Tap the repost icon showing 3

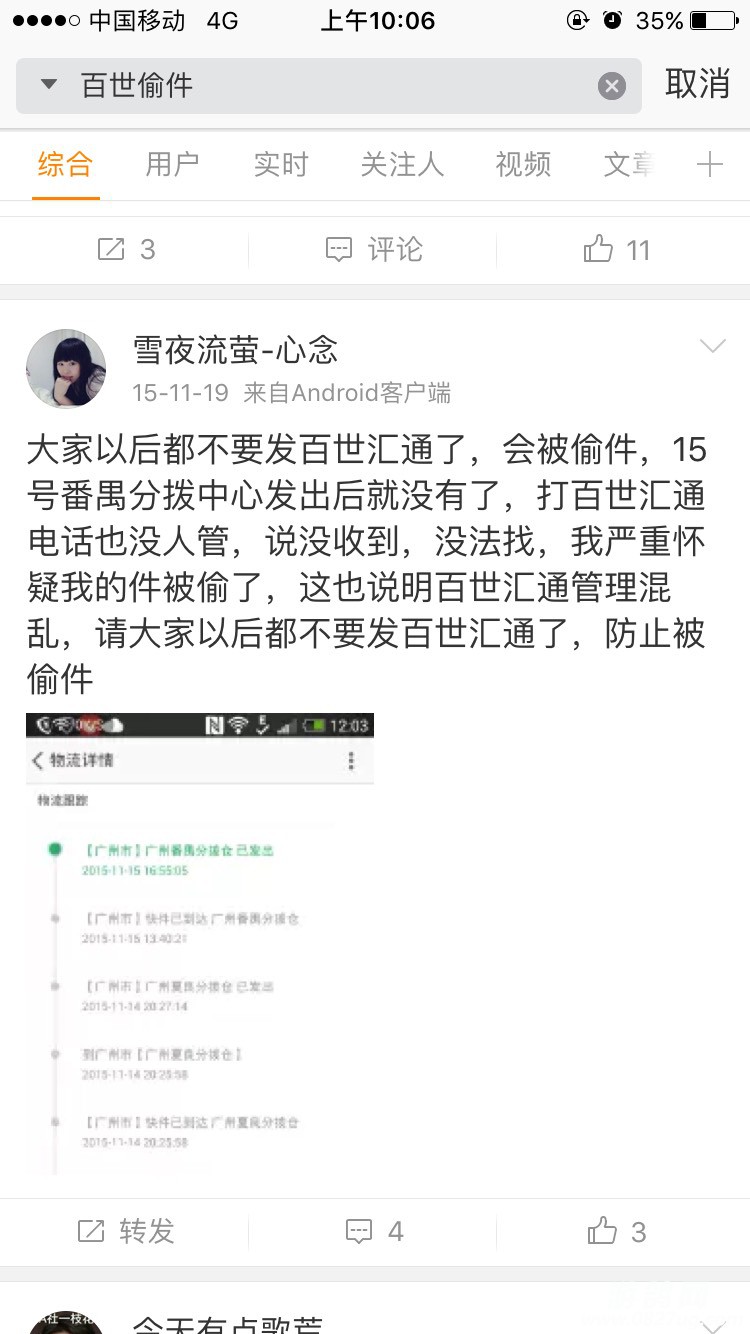125,249
